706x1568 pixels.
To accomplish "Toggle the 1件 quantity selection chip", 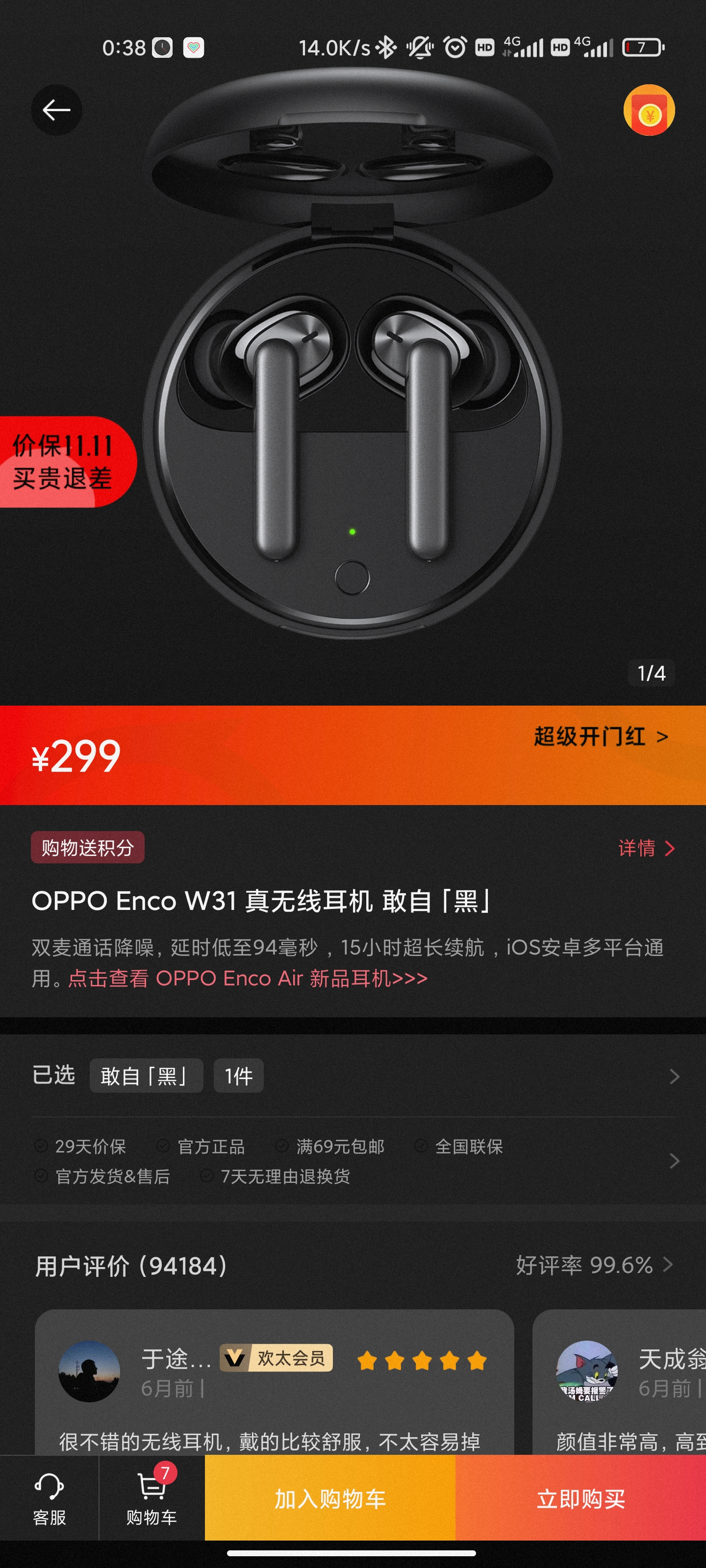I will 238,1075.
